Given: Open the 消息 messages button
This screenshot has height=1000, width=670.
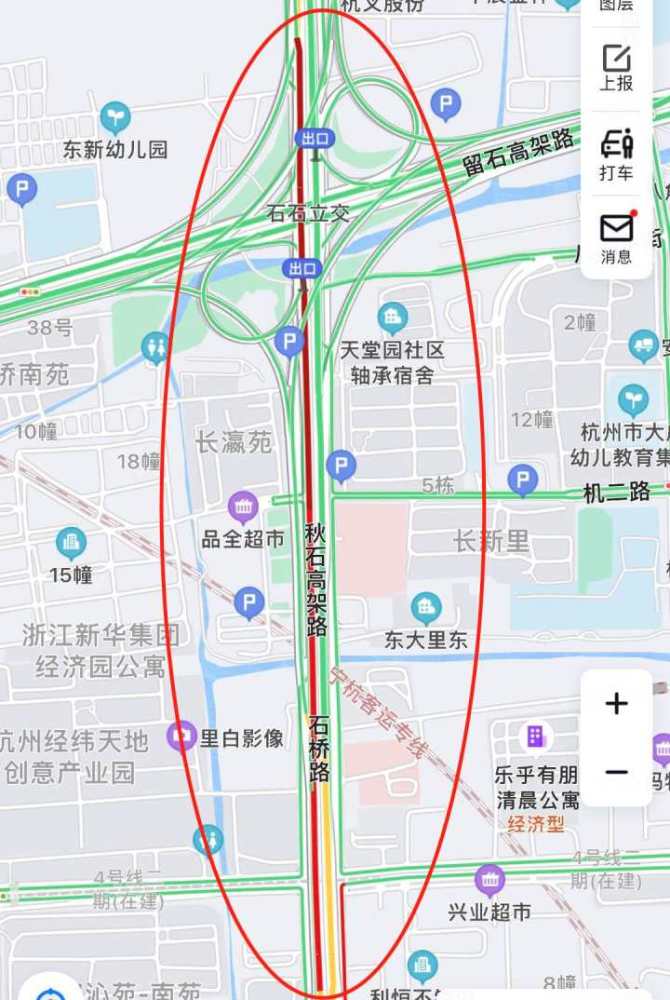Looking at the screenshot, I should click(616, 238).
